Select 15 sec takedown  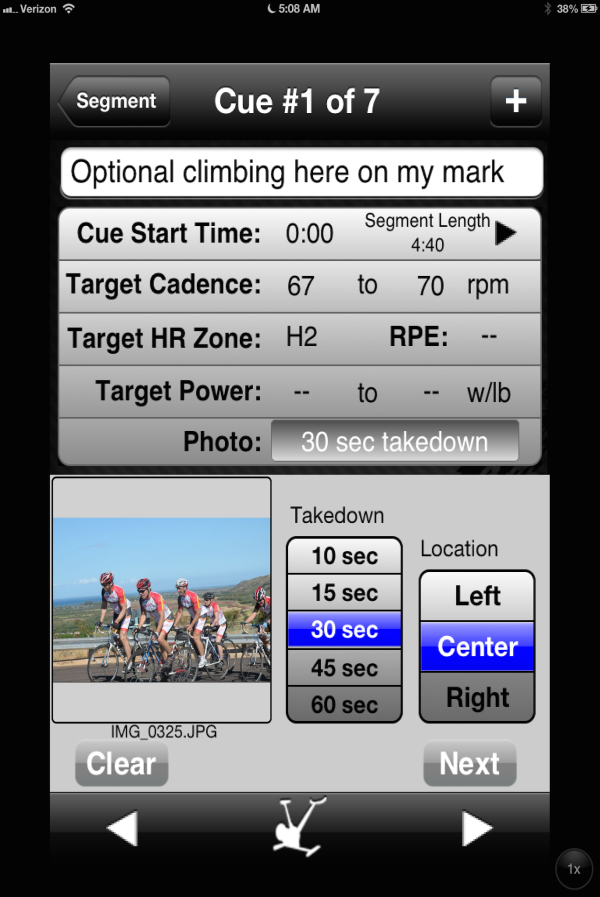344,593
